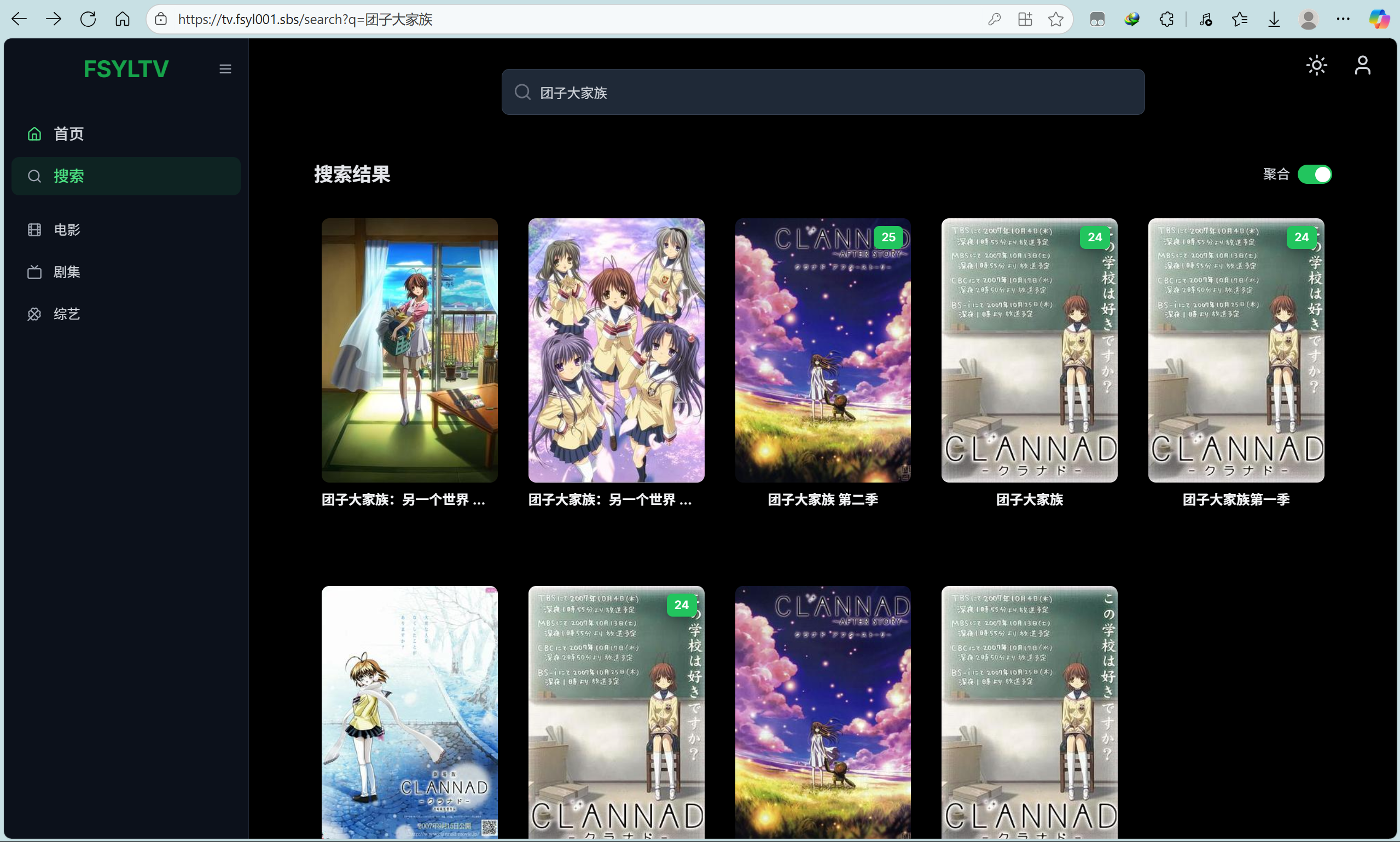This screenshot has height=842, width=1400.
Task: Open the user profile icon
Action: [1362, 65]
